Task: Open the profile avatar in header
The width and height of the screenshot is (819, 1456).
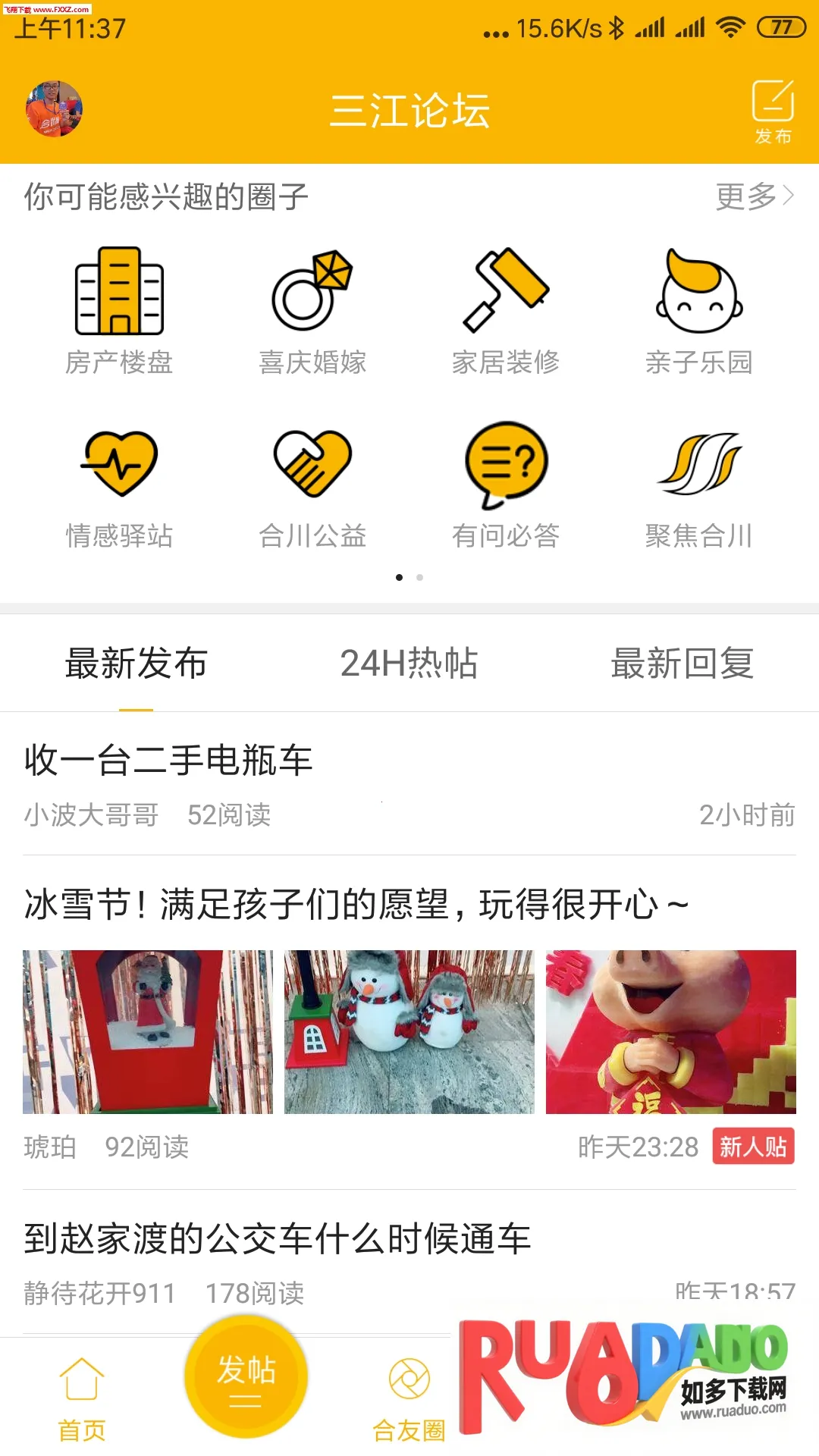Action: click(x=54, y=109)
